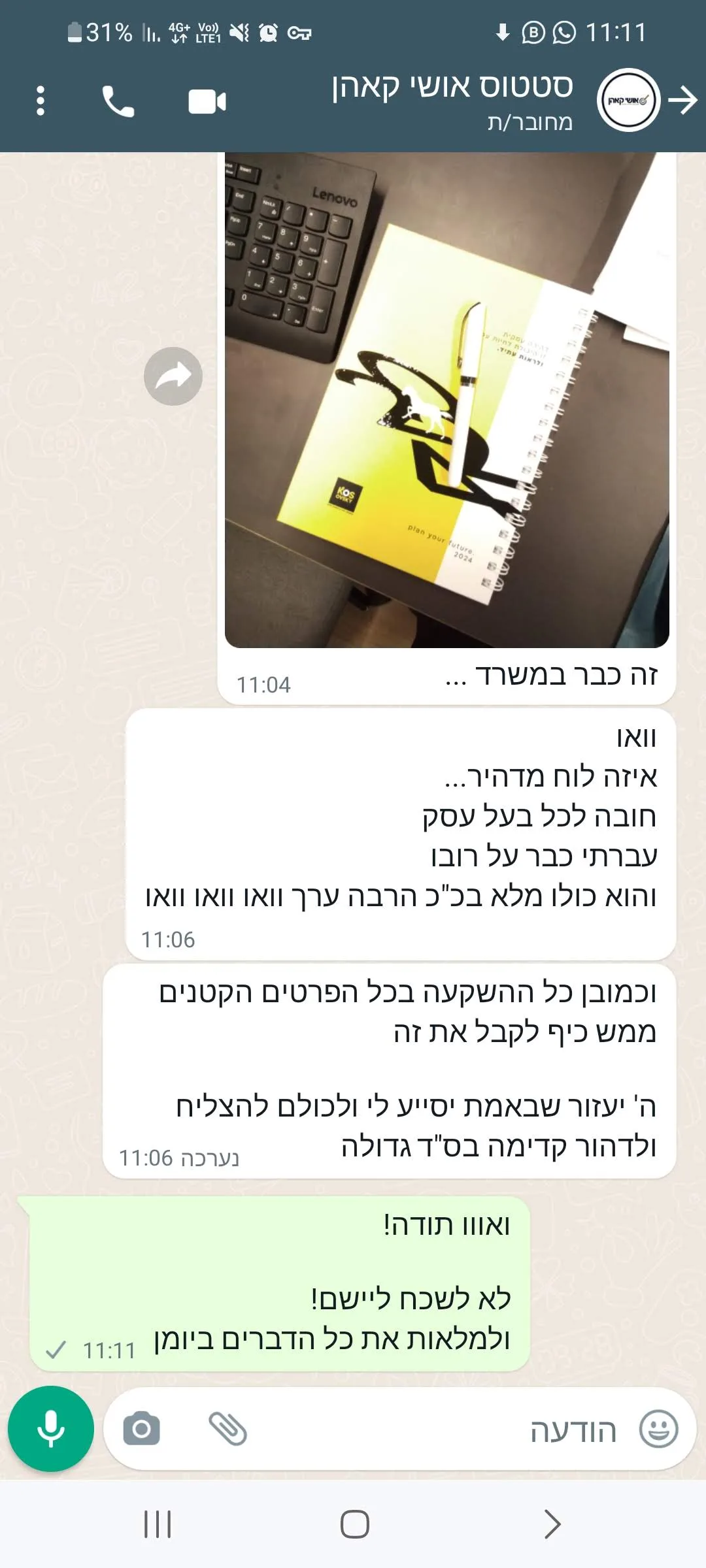Go back using the header arrow

(x=683, y=100)
